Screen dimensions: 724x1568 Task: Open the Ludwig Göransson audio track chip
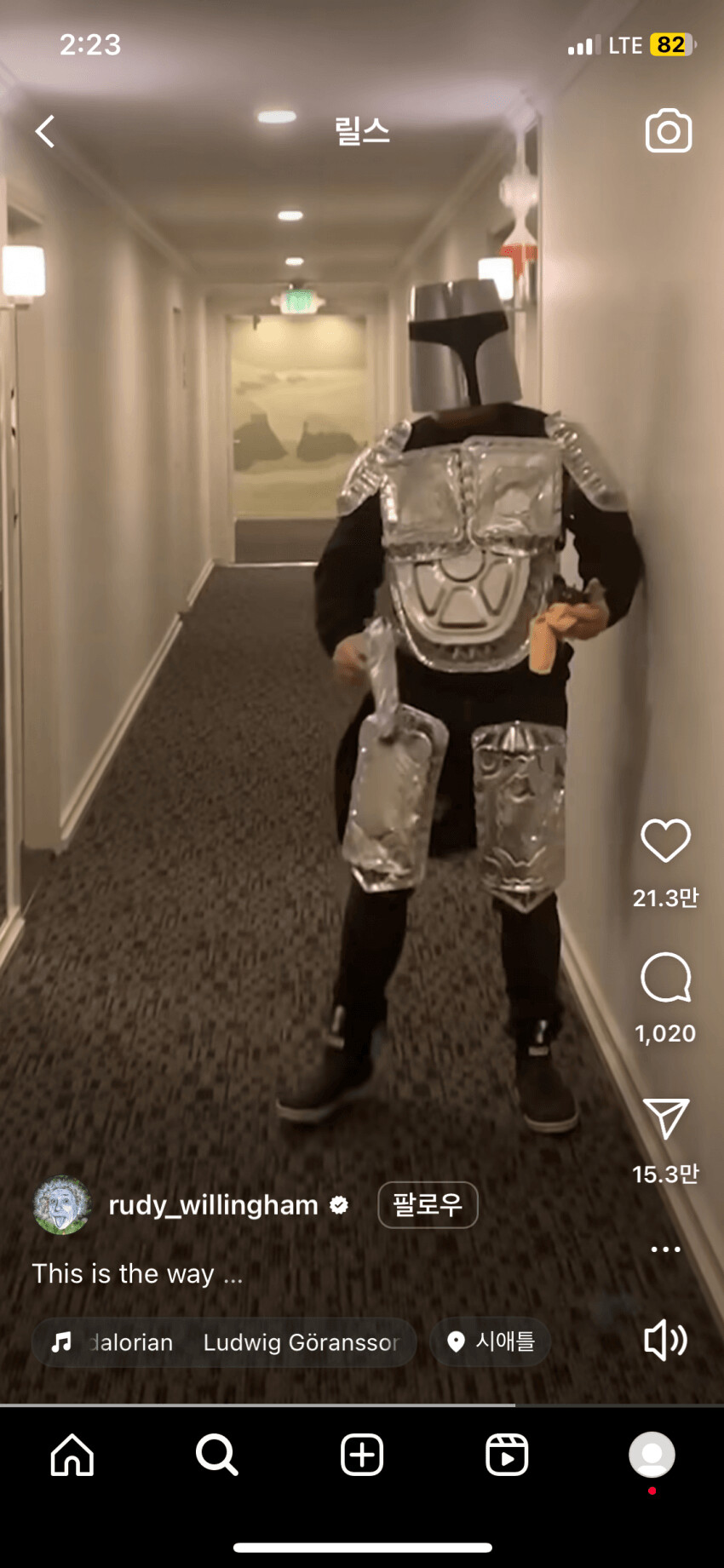point(224,1342)
